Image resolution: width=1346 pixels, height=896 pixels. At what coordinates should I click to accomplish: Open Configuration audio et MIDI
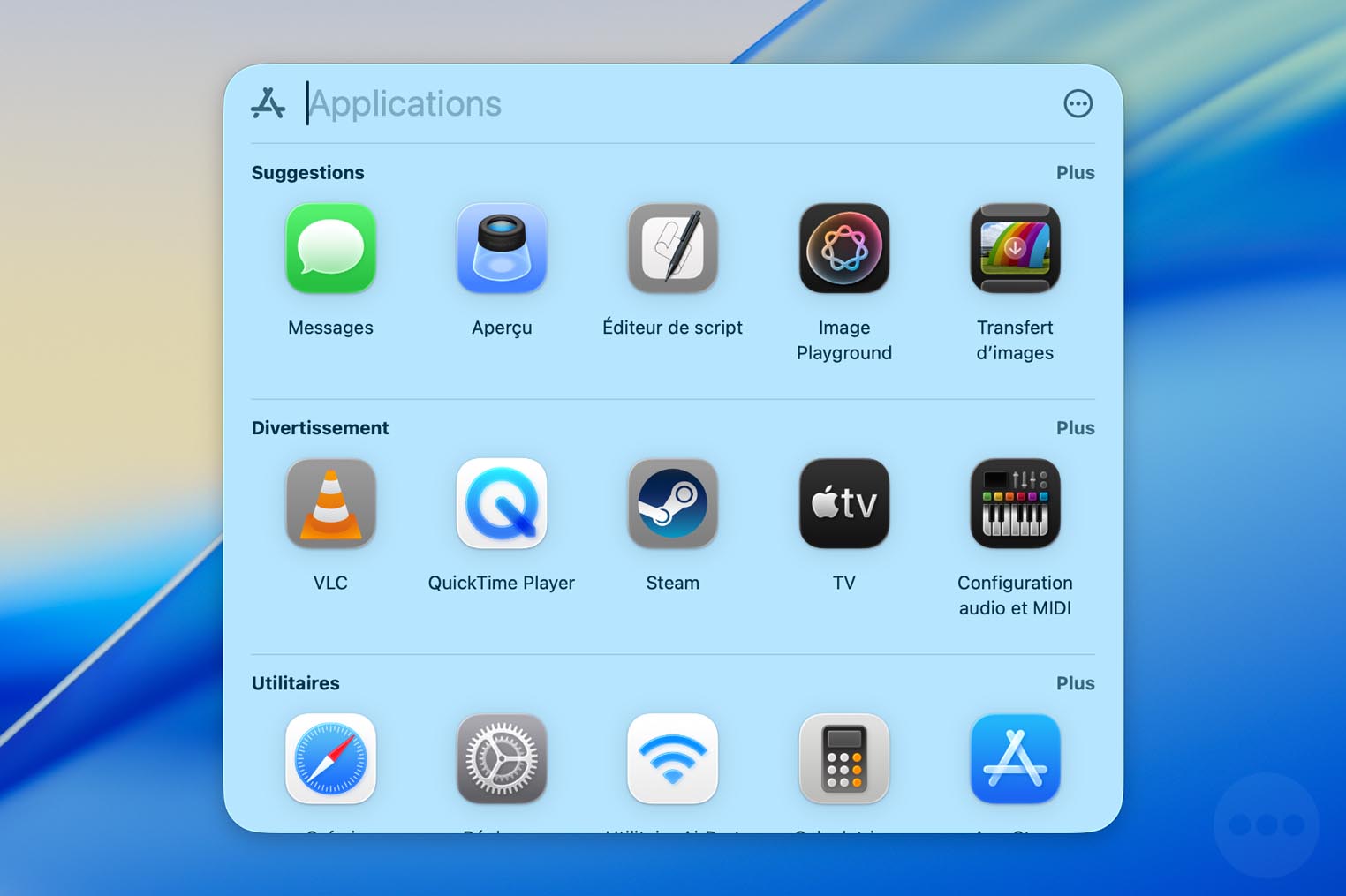point(1015,504)
